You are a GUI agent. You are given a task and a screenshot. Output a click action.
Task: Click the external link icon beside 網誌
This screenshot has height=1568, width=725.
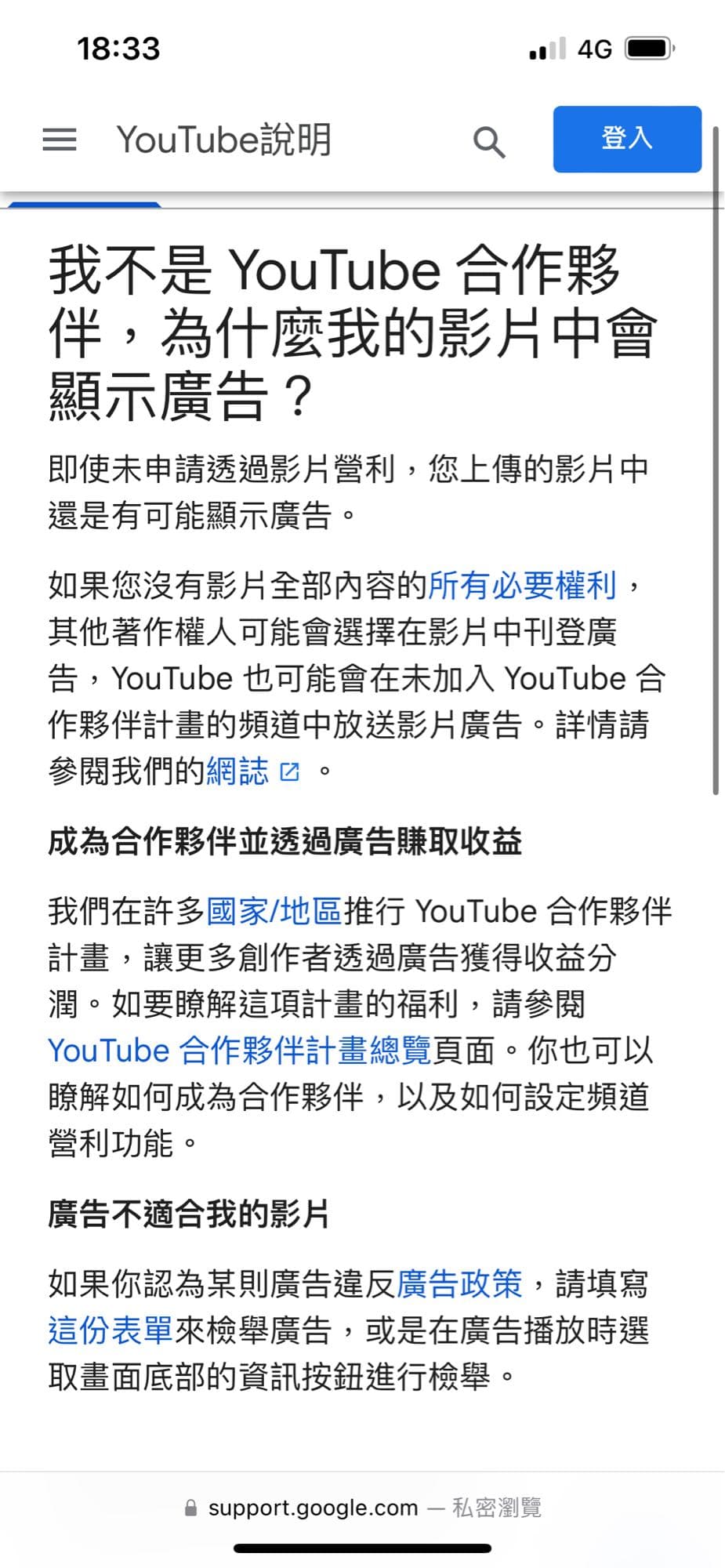[289, 771]
